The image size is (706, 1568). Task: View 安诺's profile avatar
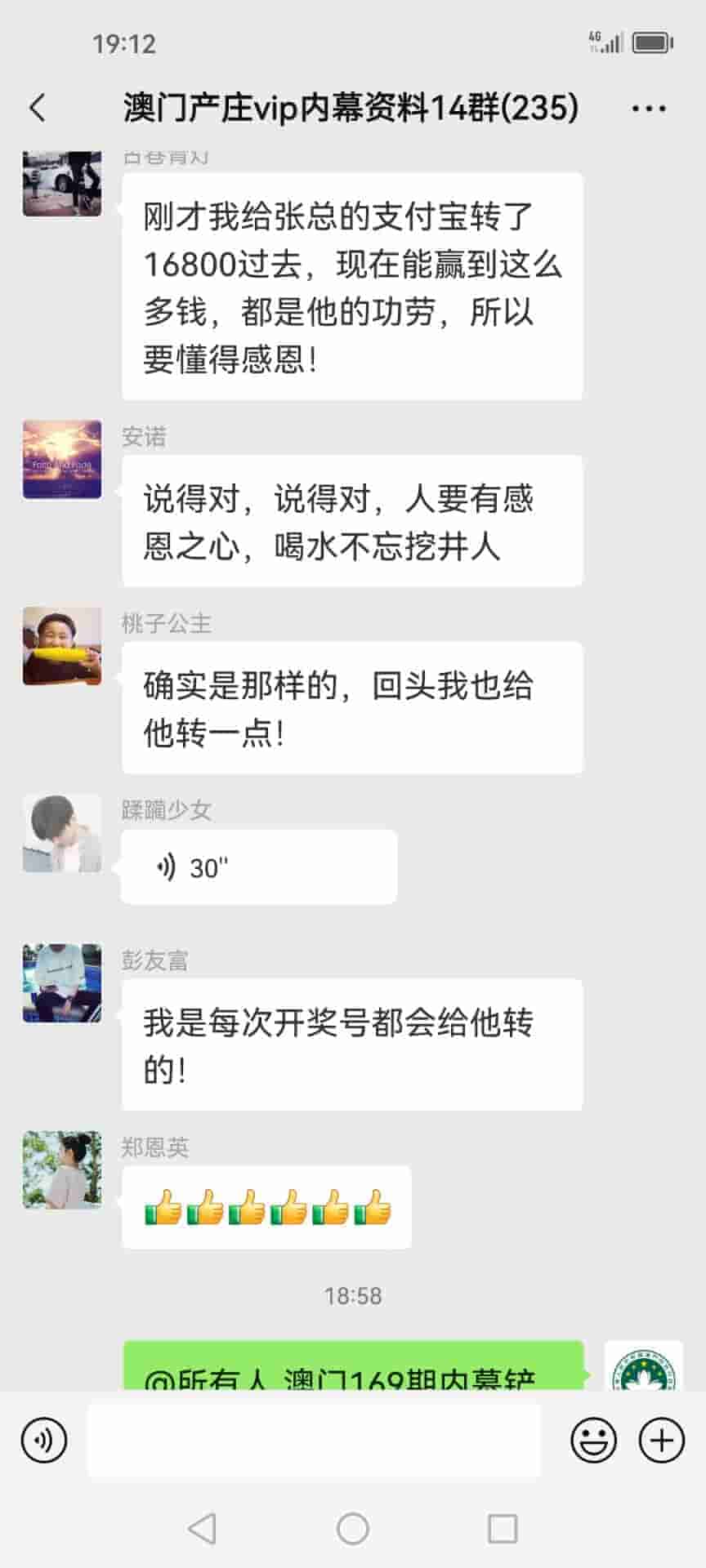click(62, 460)
